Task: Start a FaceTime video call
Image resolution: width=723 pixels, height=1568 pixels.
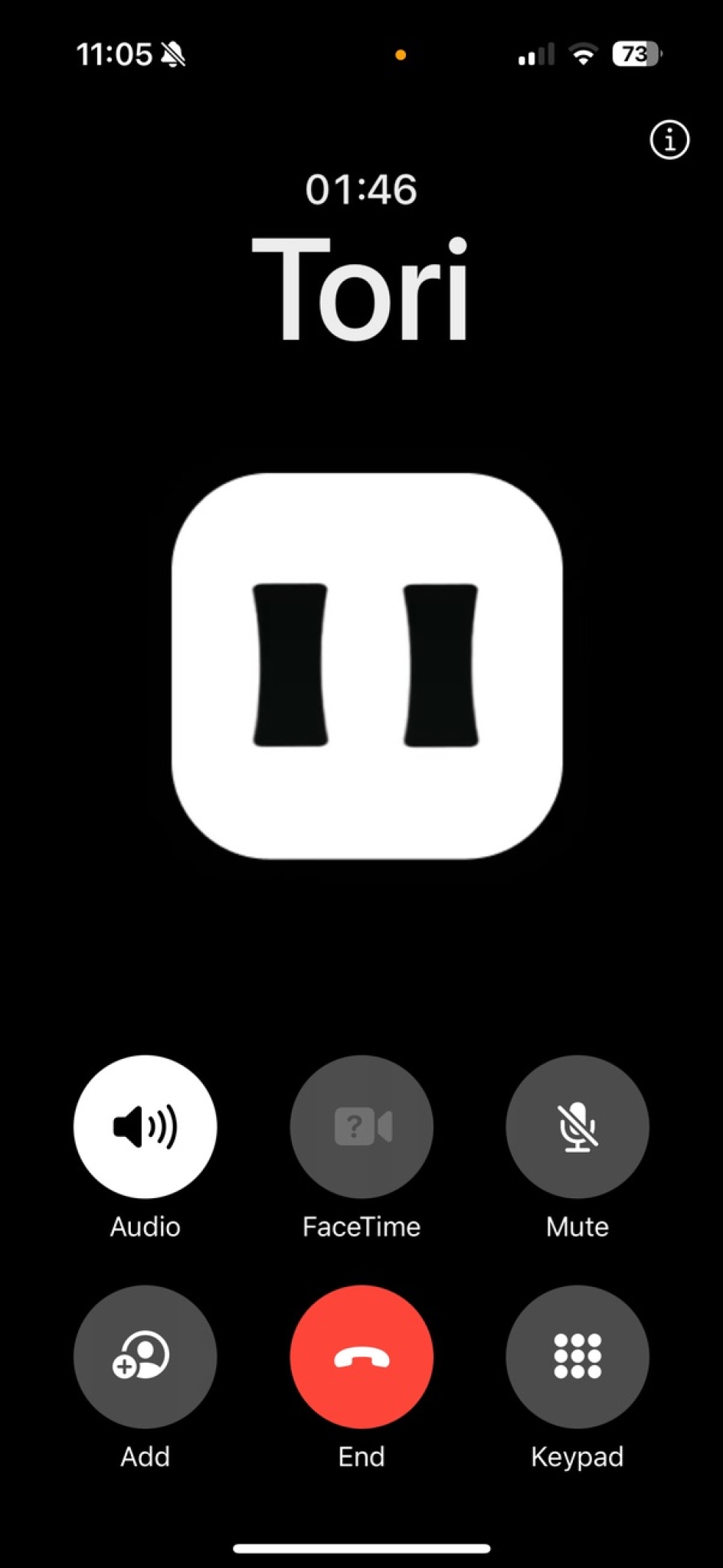Action: [361, 1126]
